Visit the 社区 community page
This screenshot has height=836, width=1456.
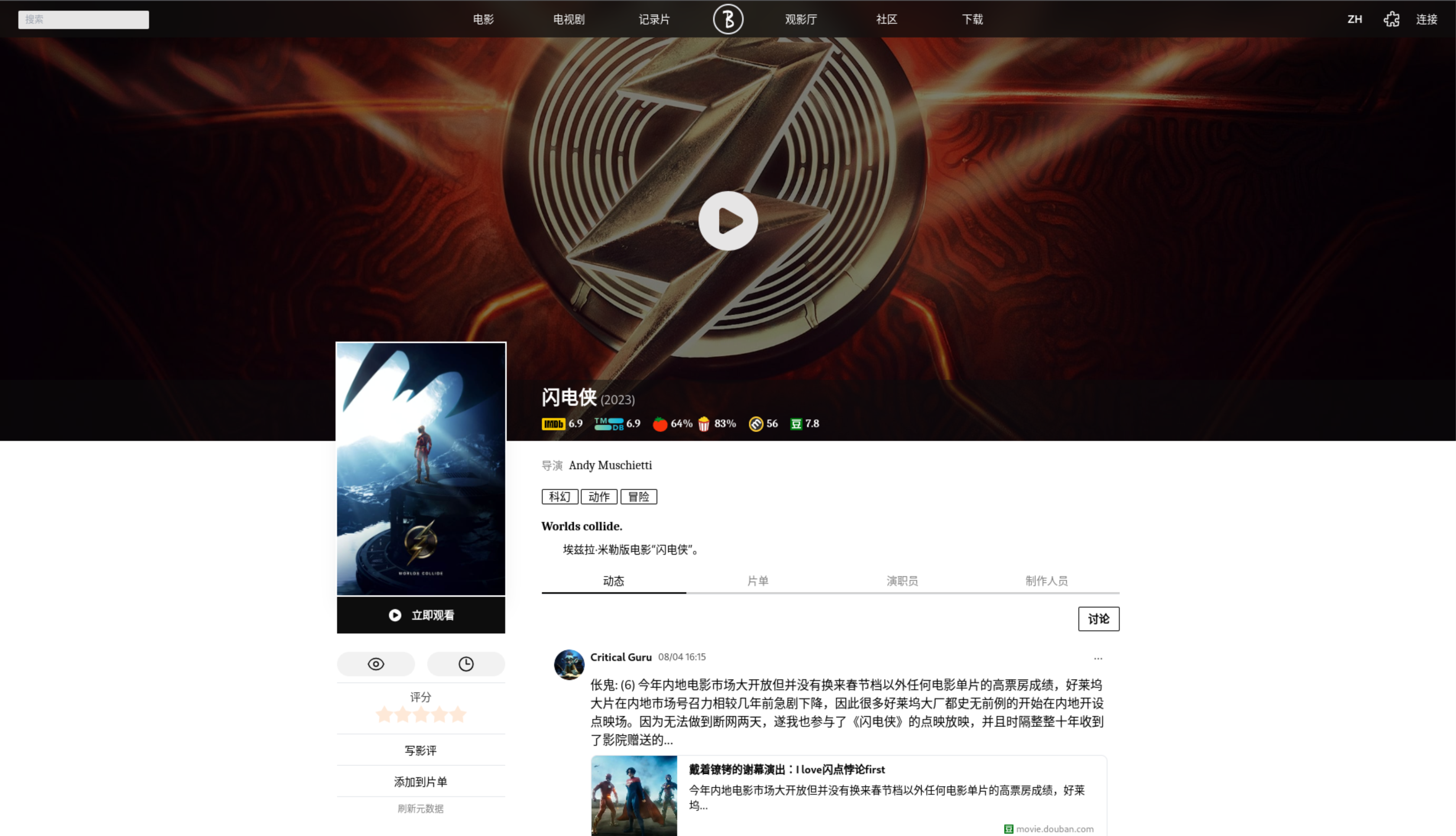[x=887, y=19]
